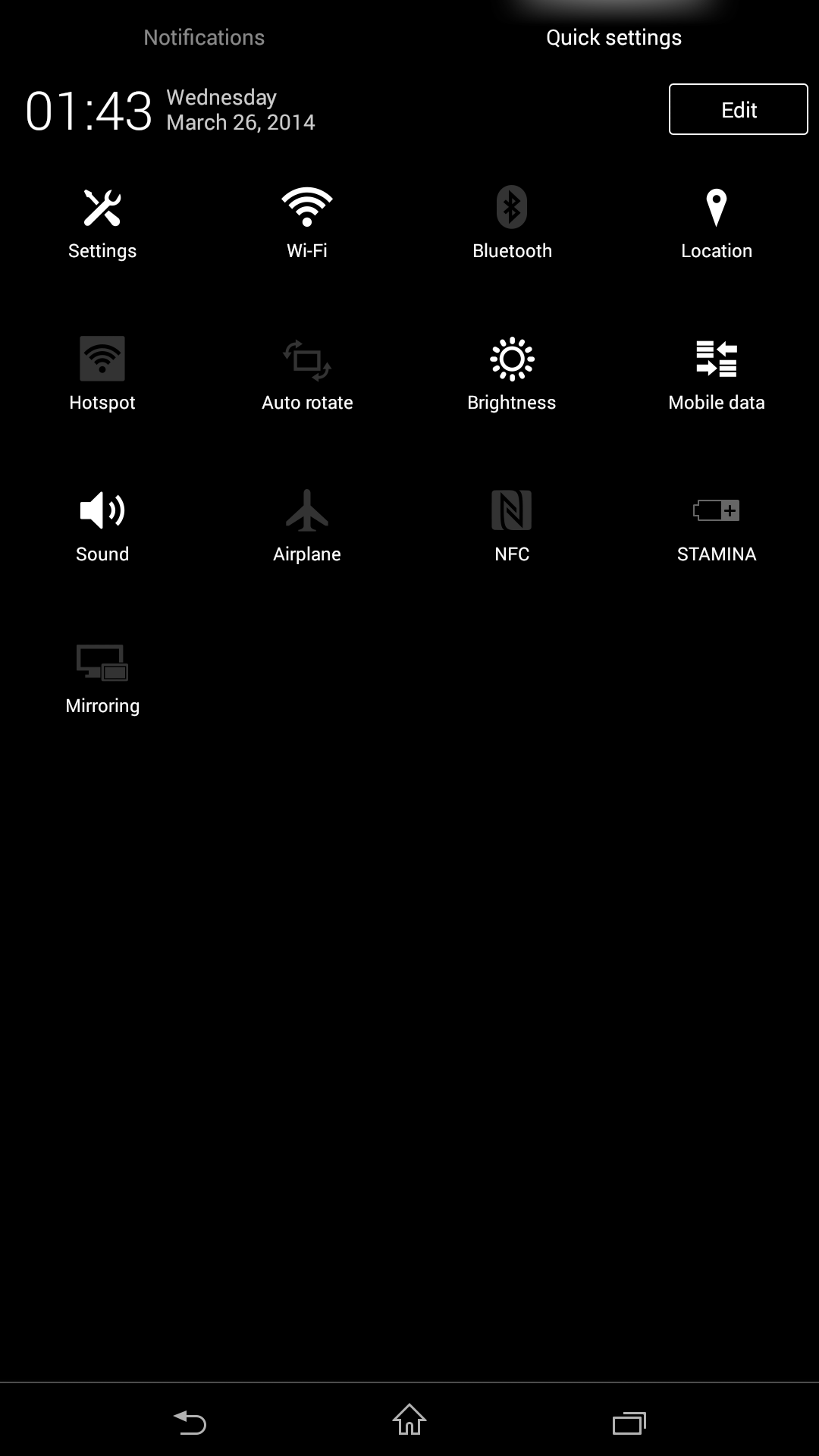Go to the home screen

[x=409, y=1420]
